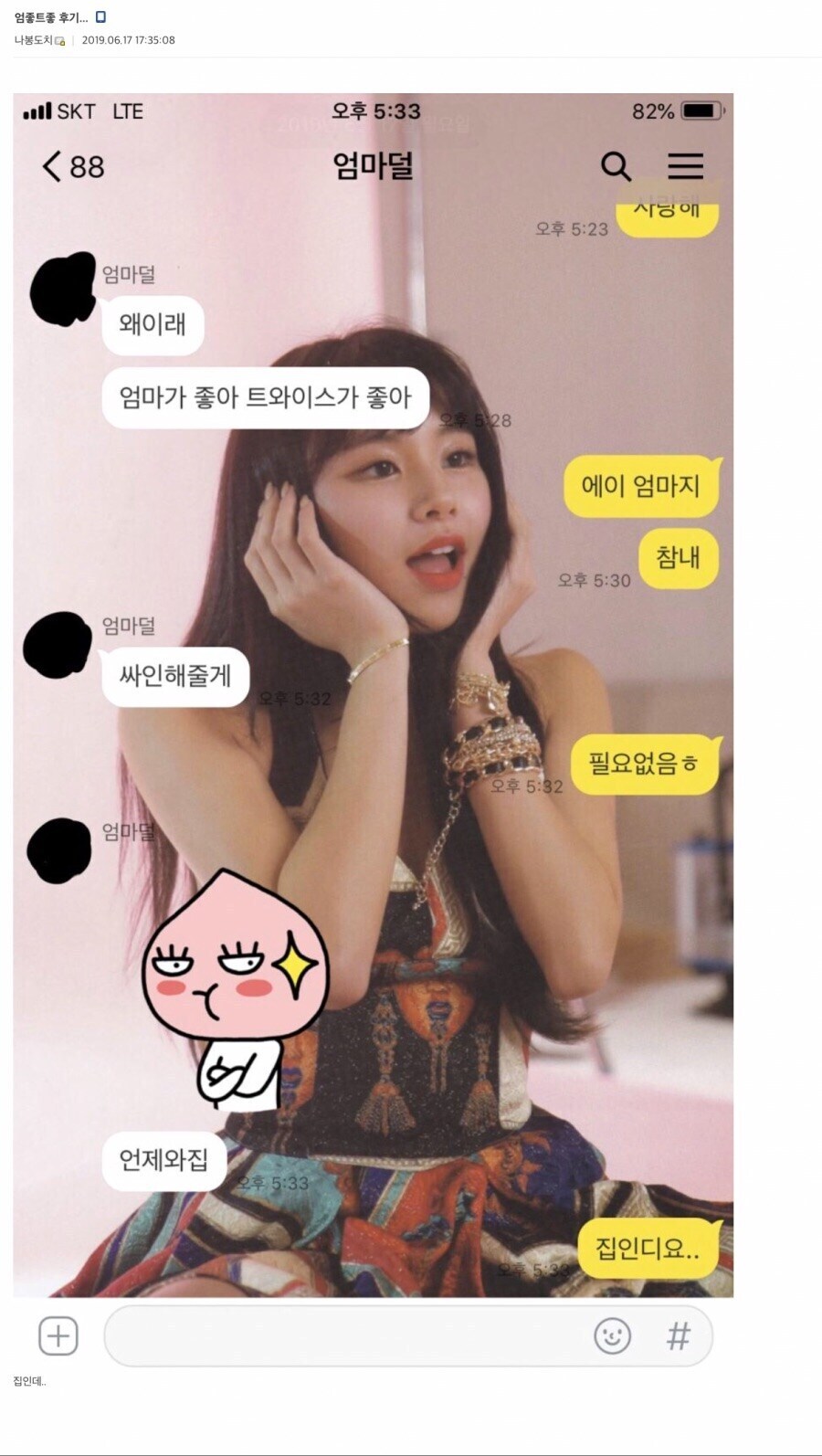Tap the author name 나봉도치
This screenshot has width=822, height=1456.
(35, 40)
